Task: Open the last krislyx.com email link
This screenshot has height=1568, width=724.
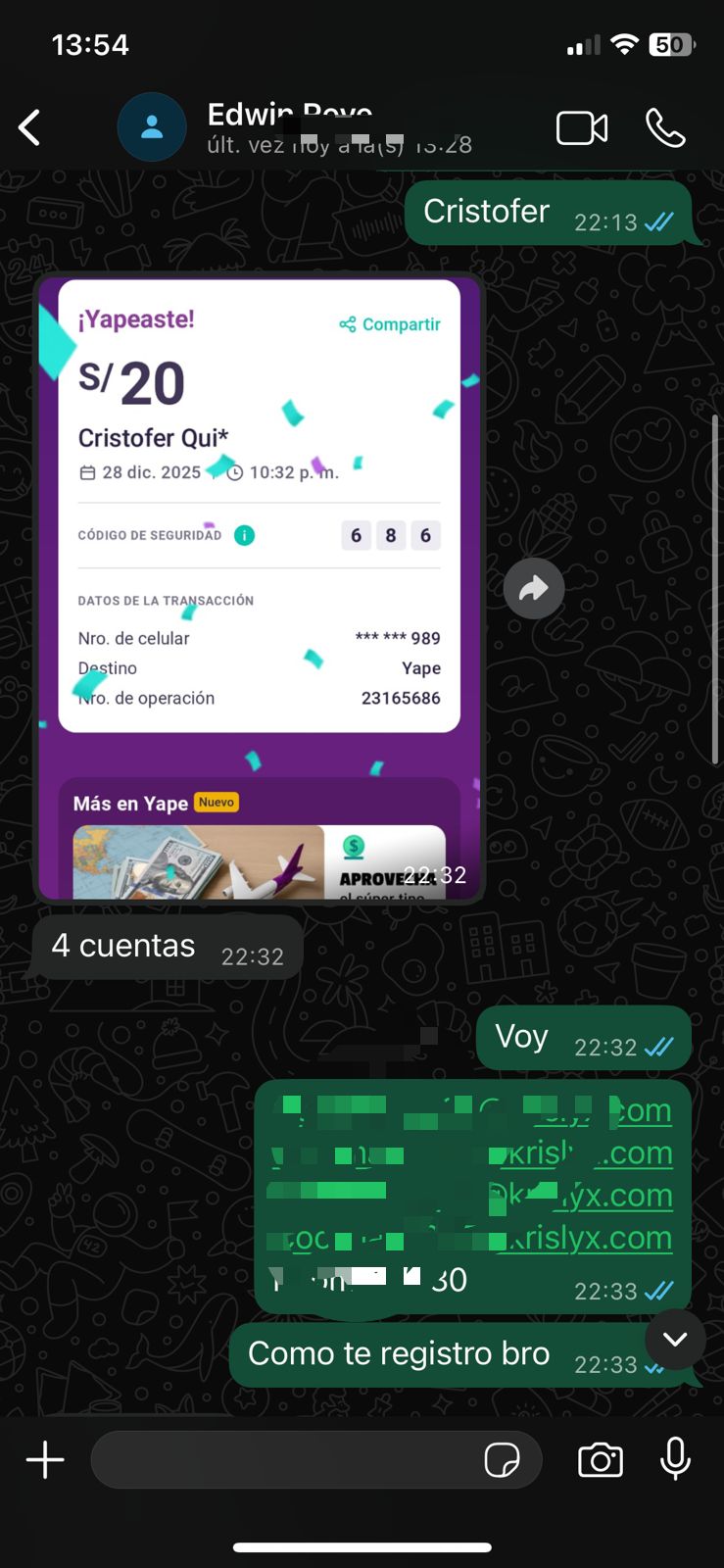Action: 586,1238
